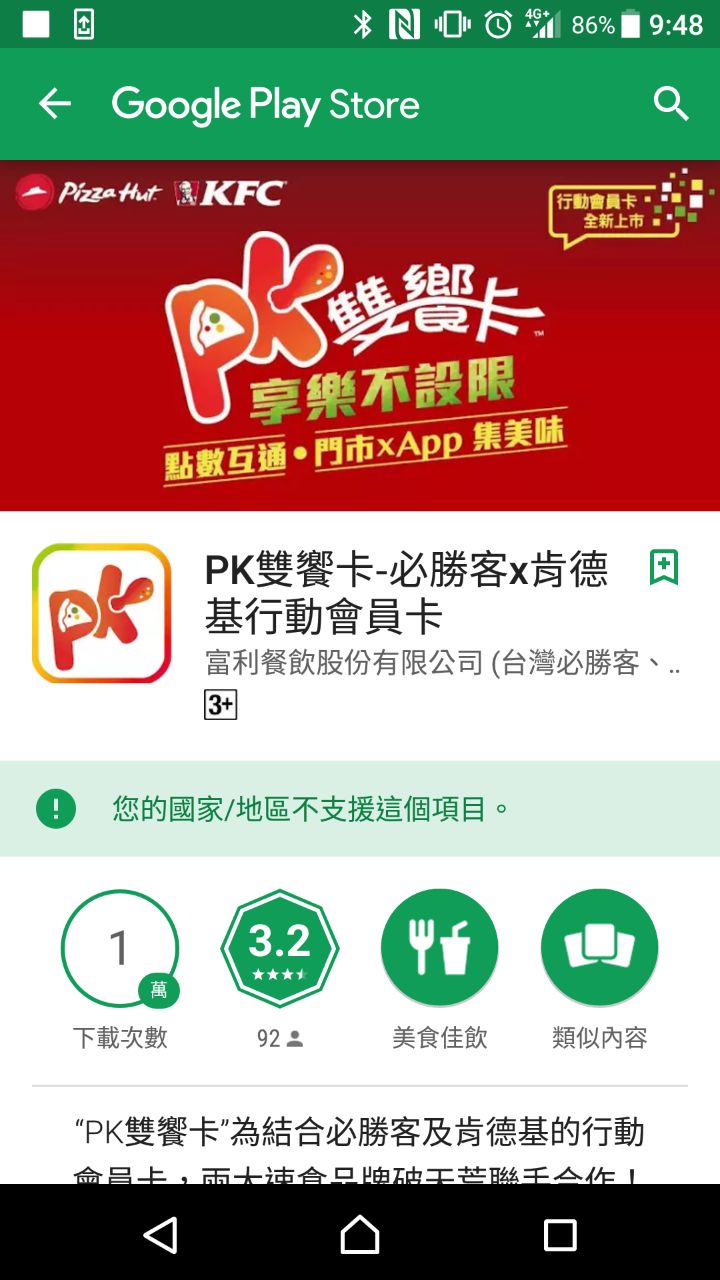
Task: Go back using the app bar arrow
Action: pos(55,104)
